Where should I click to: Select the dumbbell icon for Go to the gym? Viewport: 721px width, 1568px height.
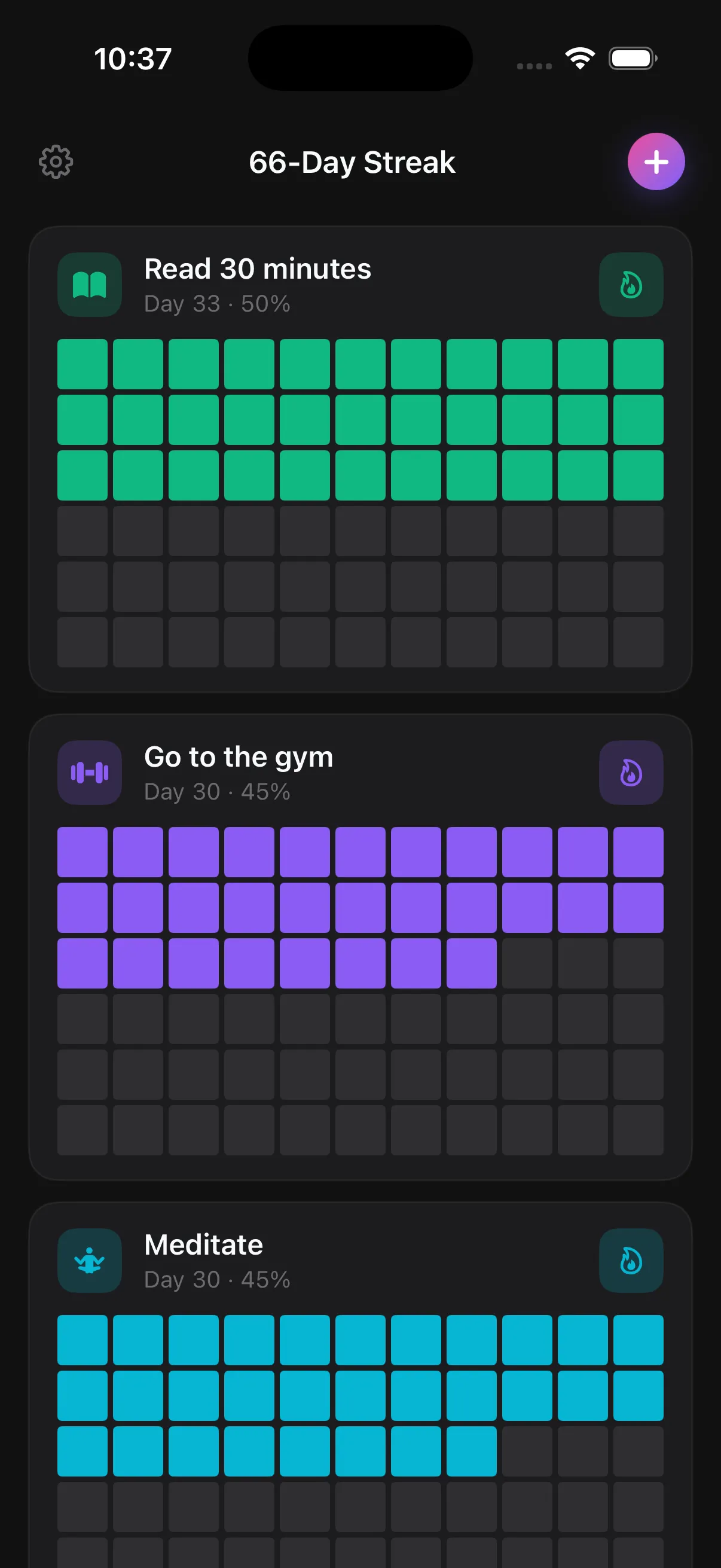pyautogui.click(x=89, y=772)
